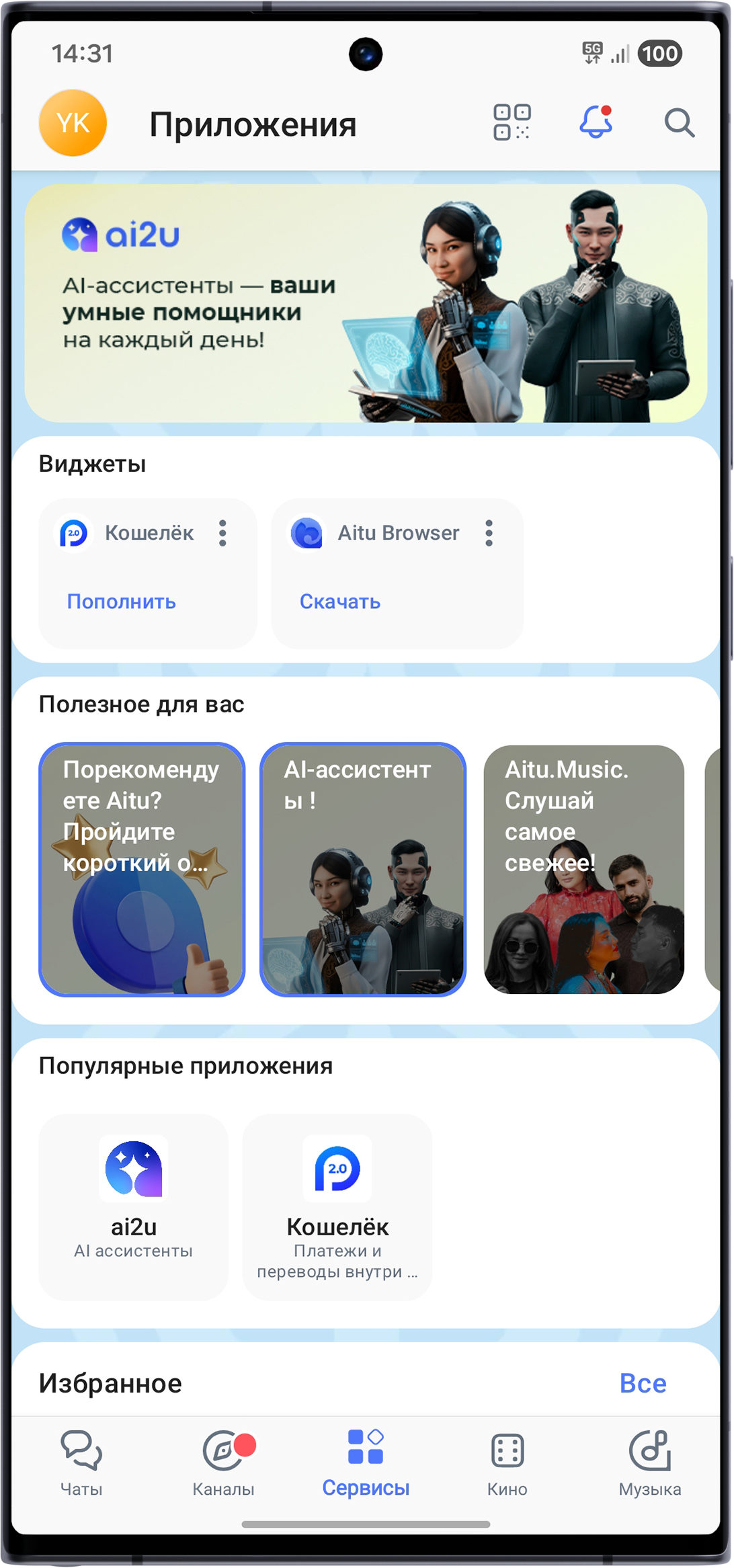Screen dimensions: 734x1568
Task: Tap the search magnifier icon
Action: pos(679,123)
